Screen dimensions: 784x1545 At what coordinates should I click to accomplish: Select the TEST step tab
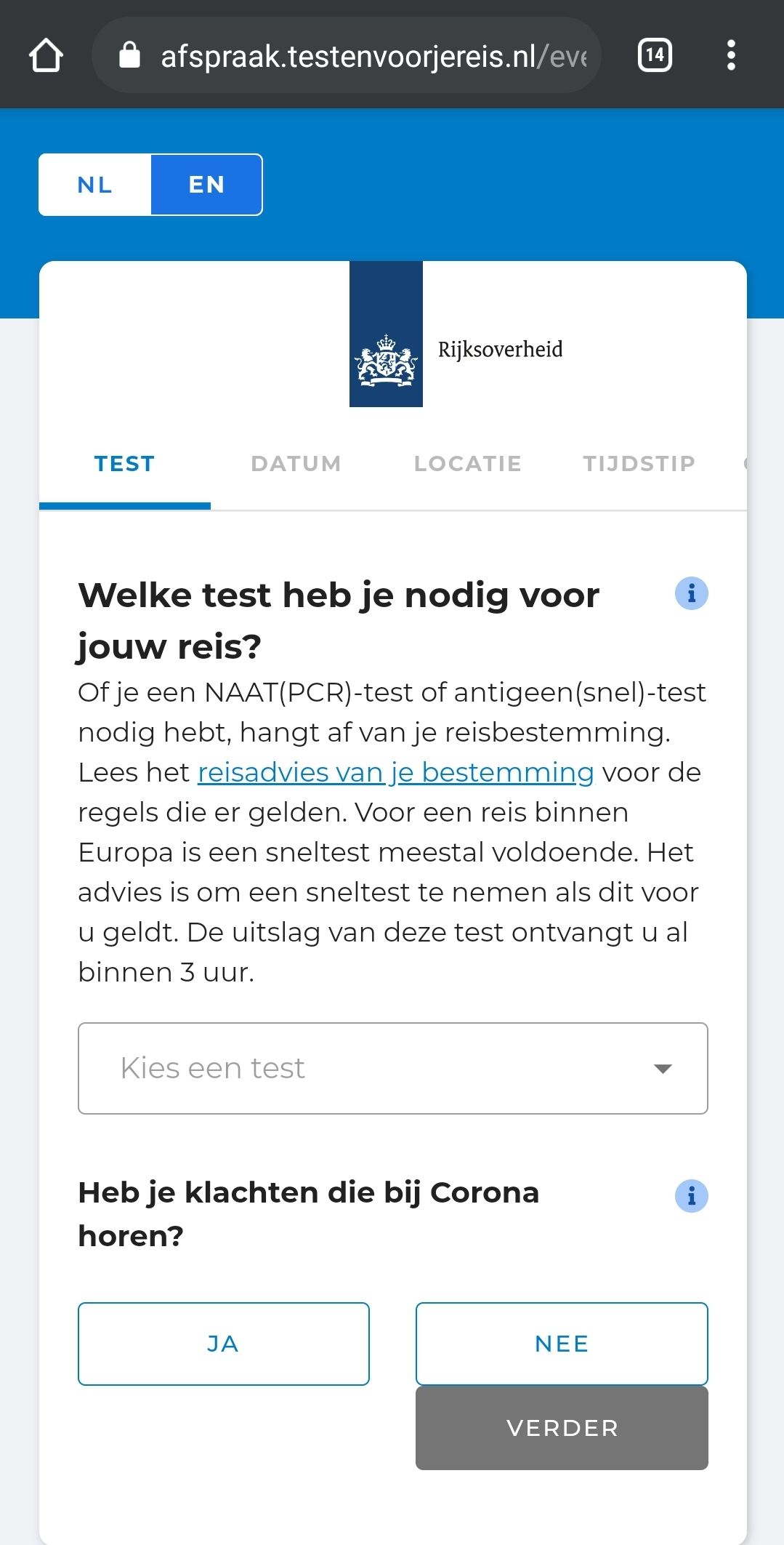(125, 464)
